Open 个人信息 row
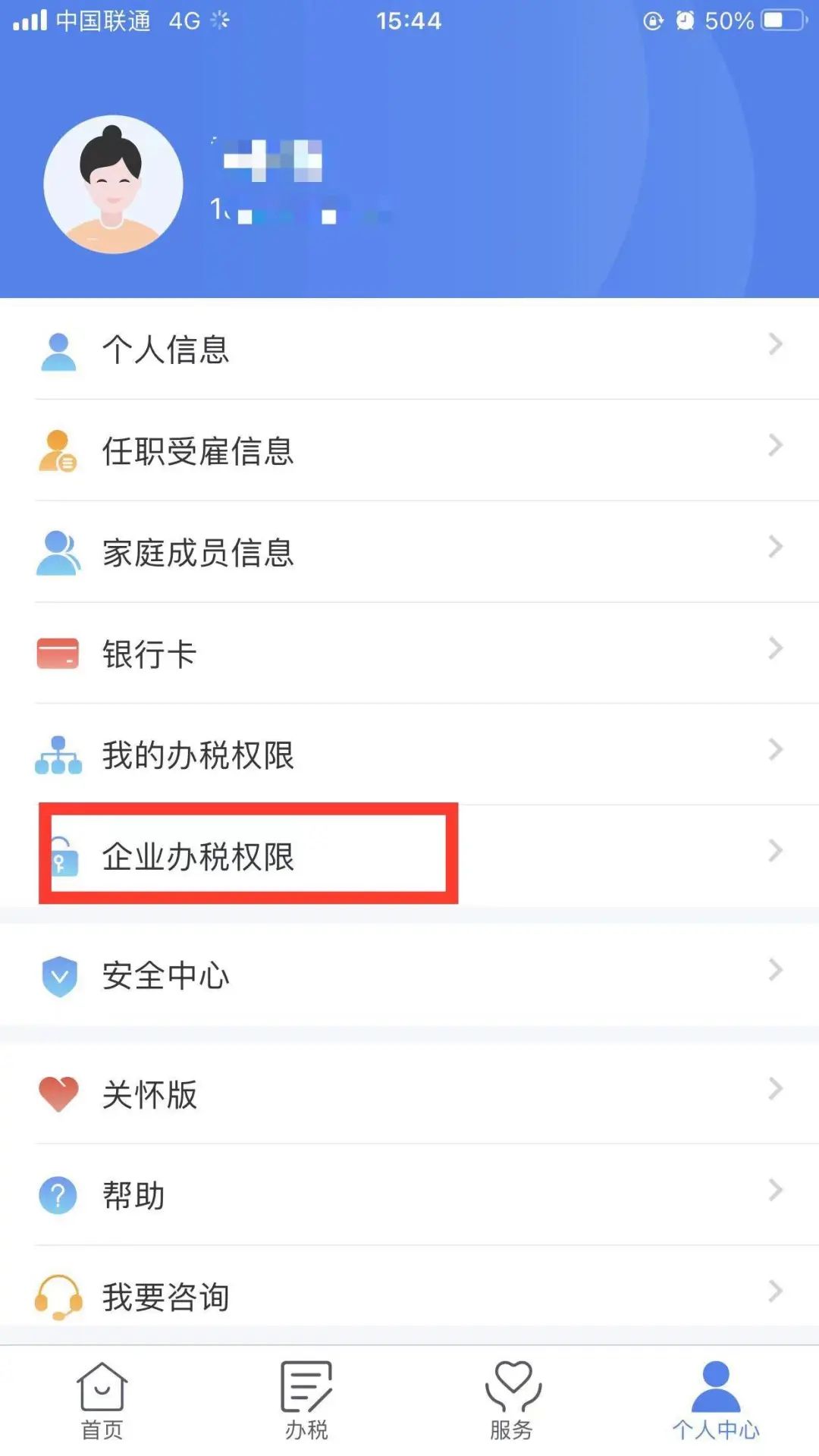The height and width of the screenshot is (1456, 819). pyautogui.click(x=409, y=350)
